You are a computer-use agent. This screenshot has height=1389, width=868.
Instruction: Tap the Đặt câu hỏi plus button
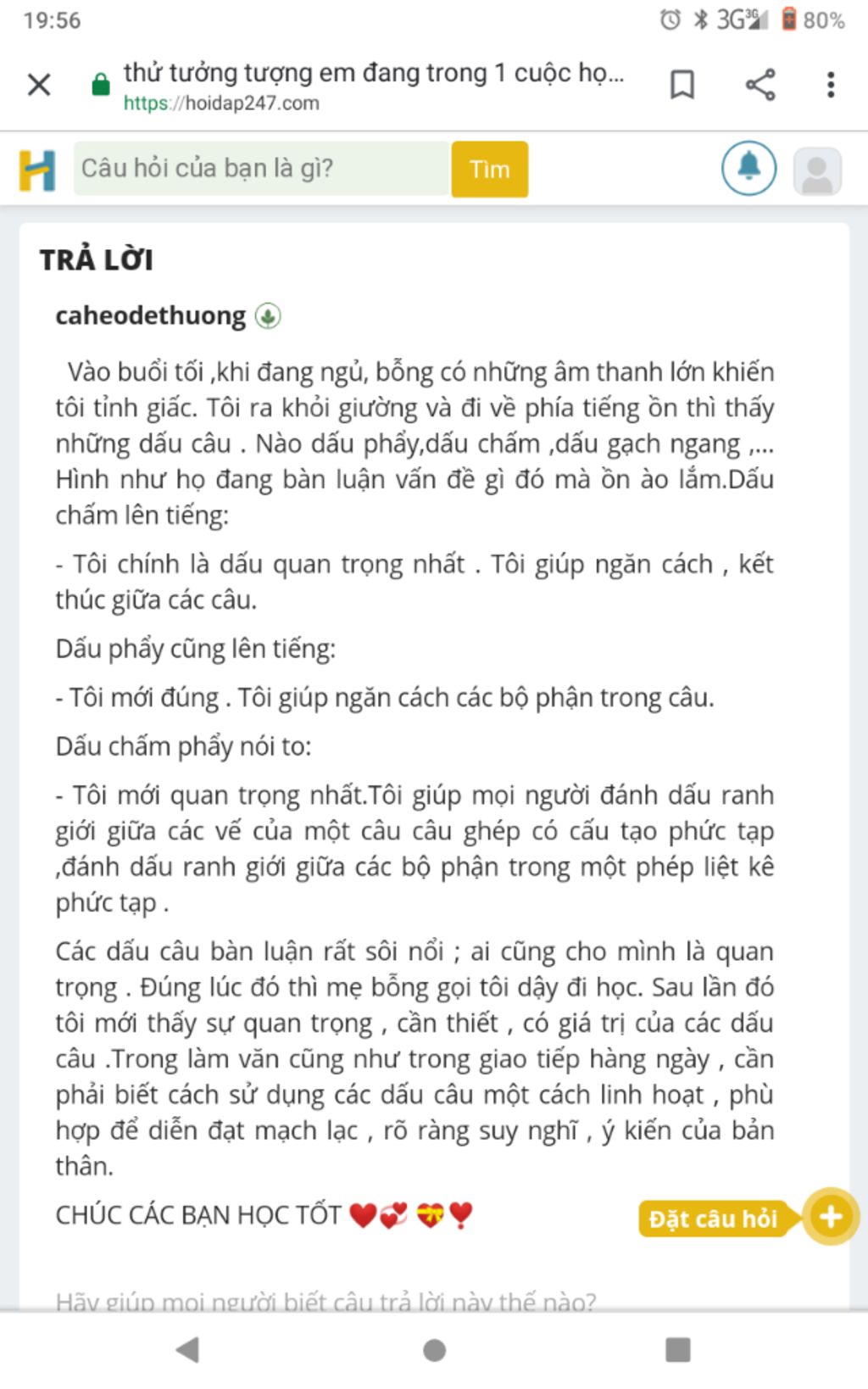click(x=830, y=1217)
